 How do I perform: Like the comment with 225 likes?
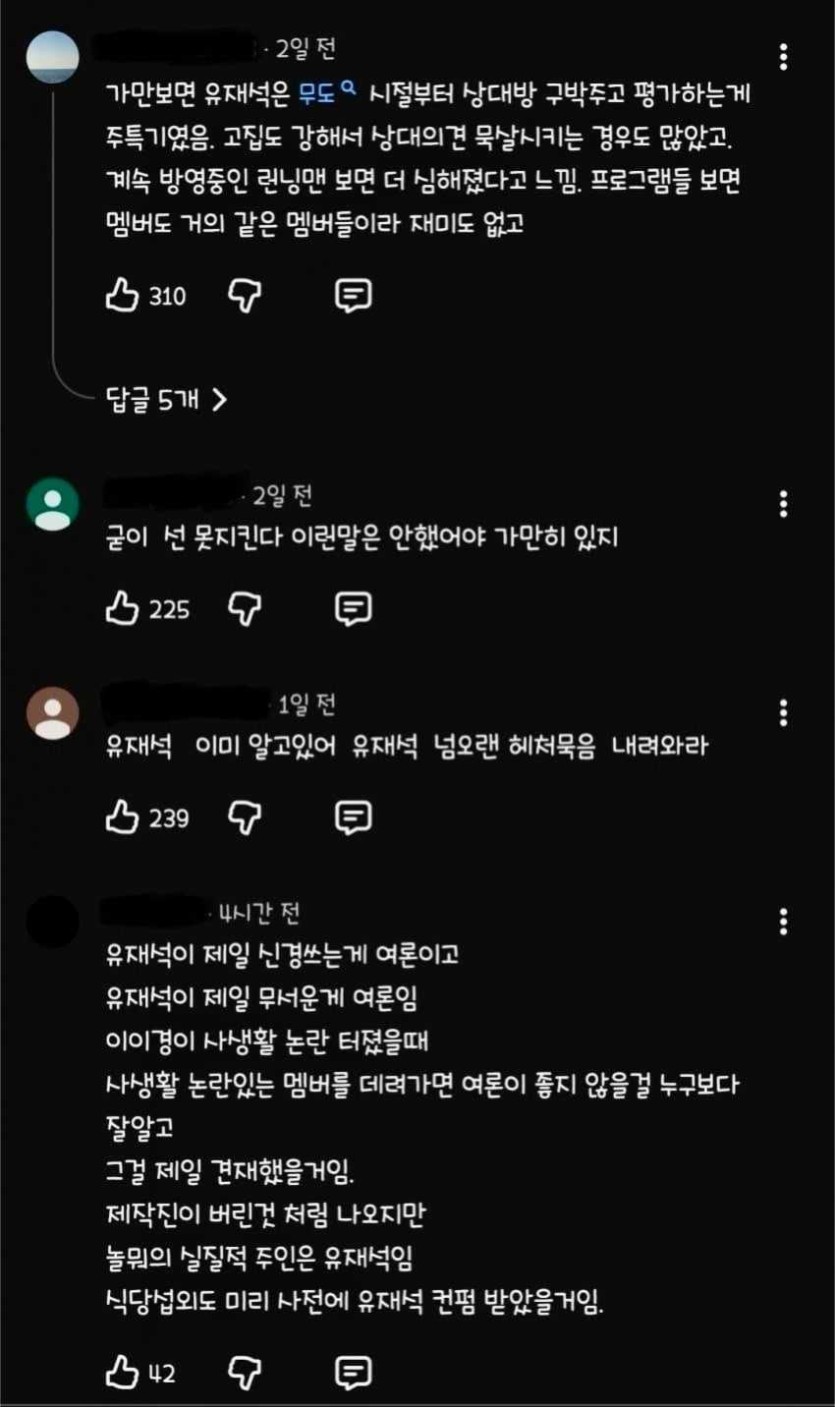click(122, 607)
